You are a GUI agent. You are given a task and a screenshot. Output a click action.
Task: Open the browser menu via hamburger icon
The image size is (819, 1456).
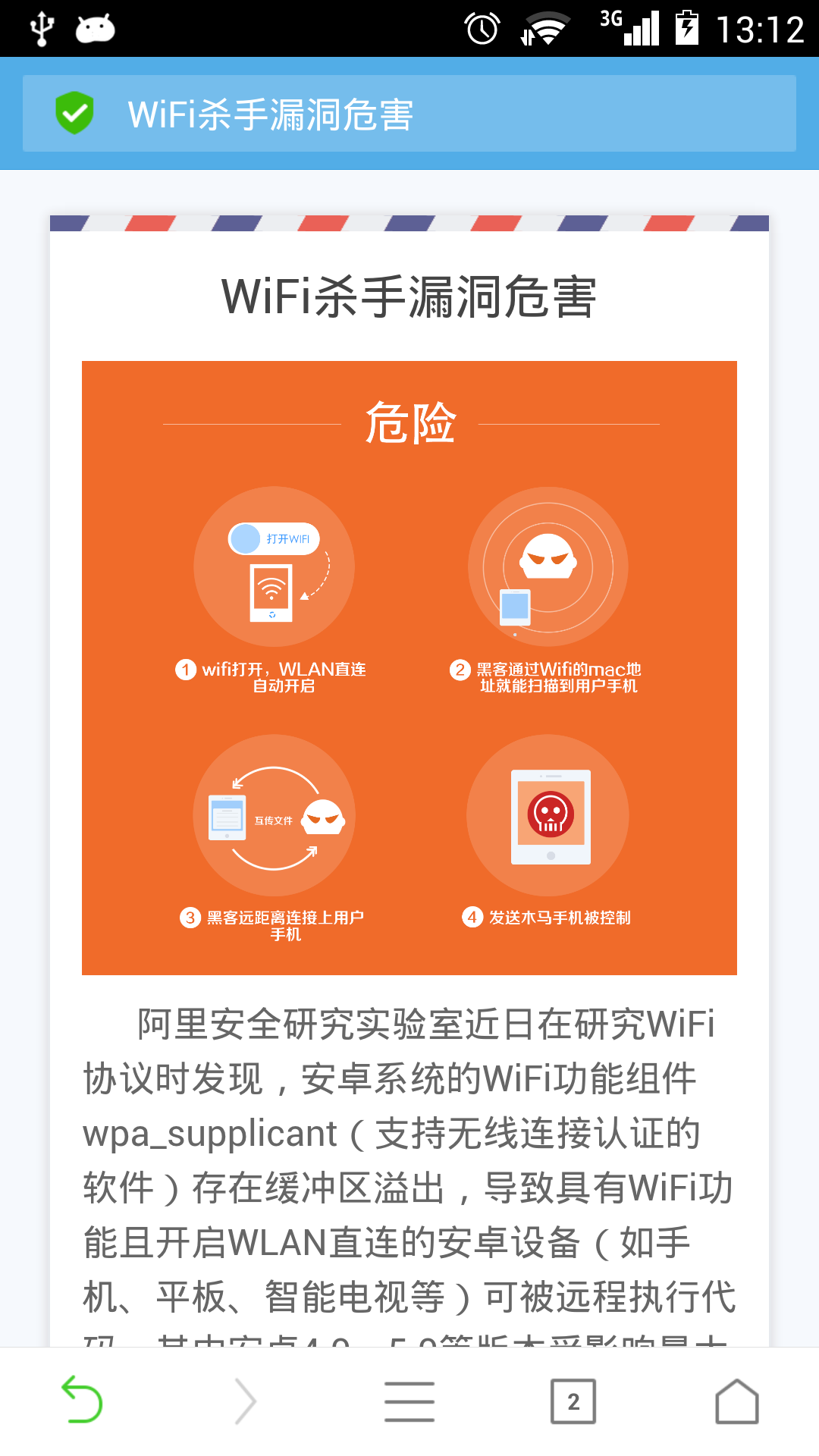pyautogui.click(x=408, y=1399)
